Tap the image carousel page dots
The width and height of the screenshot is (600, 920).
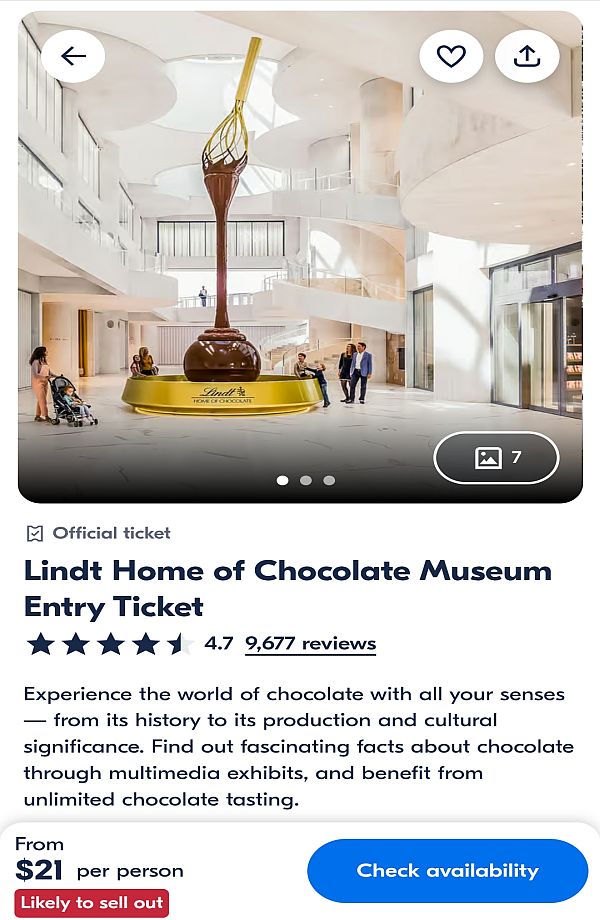pos(305,480)
